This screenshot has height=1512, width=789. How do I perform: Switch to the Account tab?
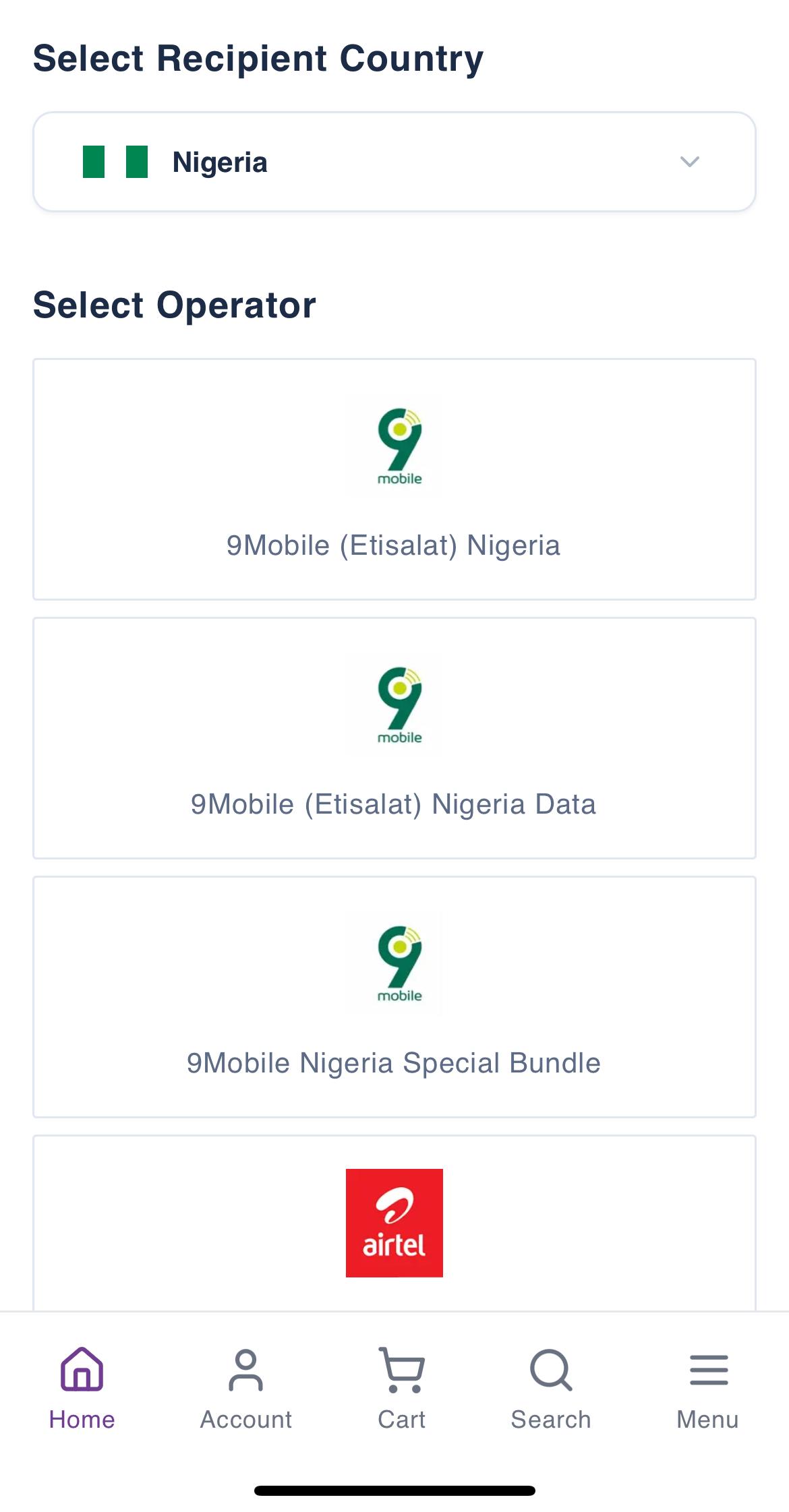246,1389
